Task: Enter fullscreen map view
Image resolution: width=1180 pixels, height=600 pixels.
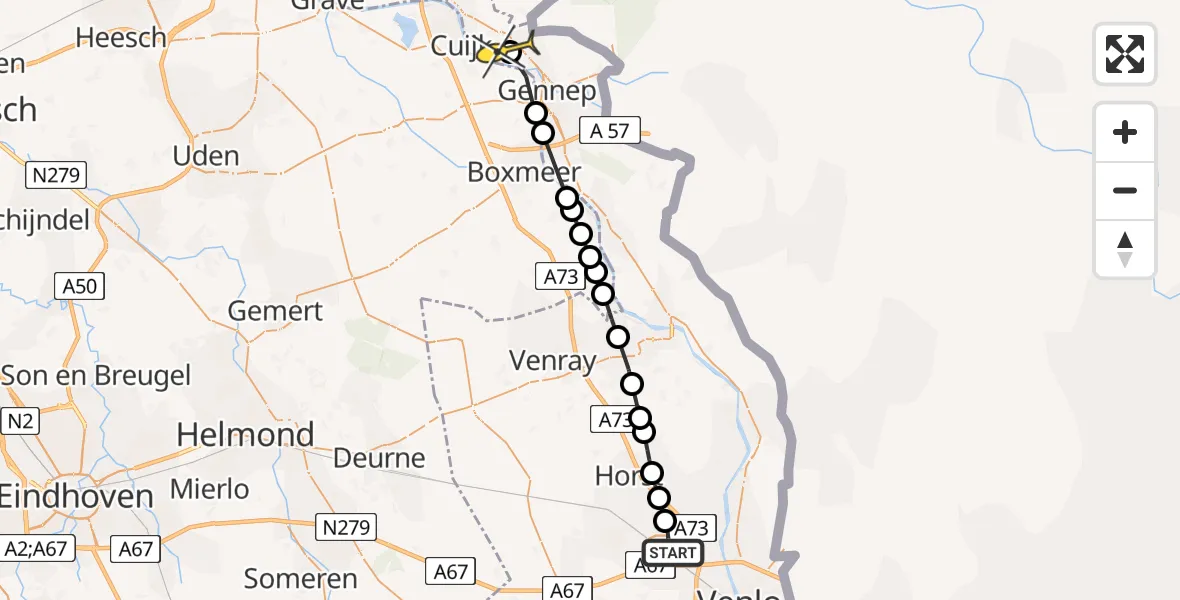Action: point(1125,54)
